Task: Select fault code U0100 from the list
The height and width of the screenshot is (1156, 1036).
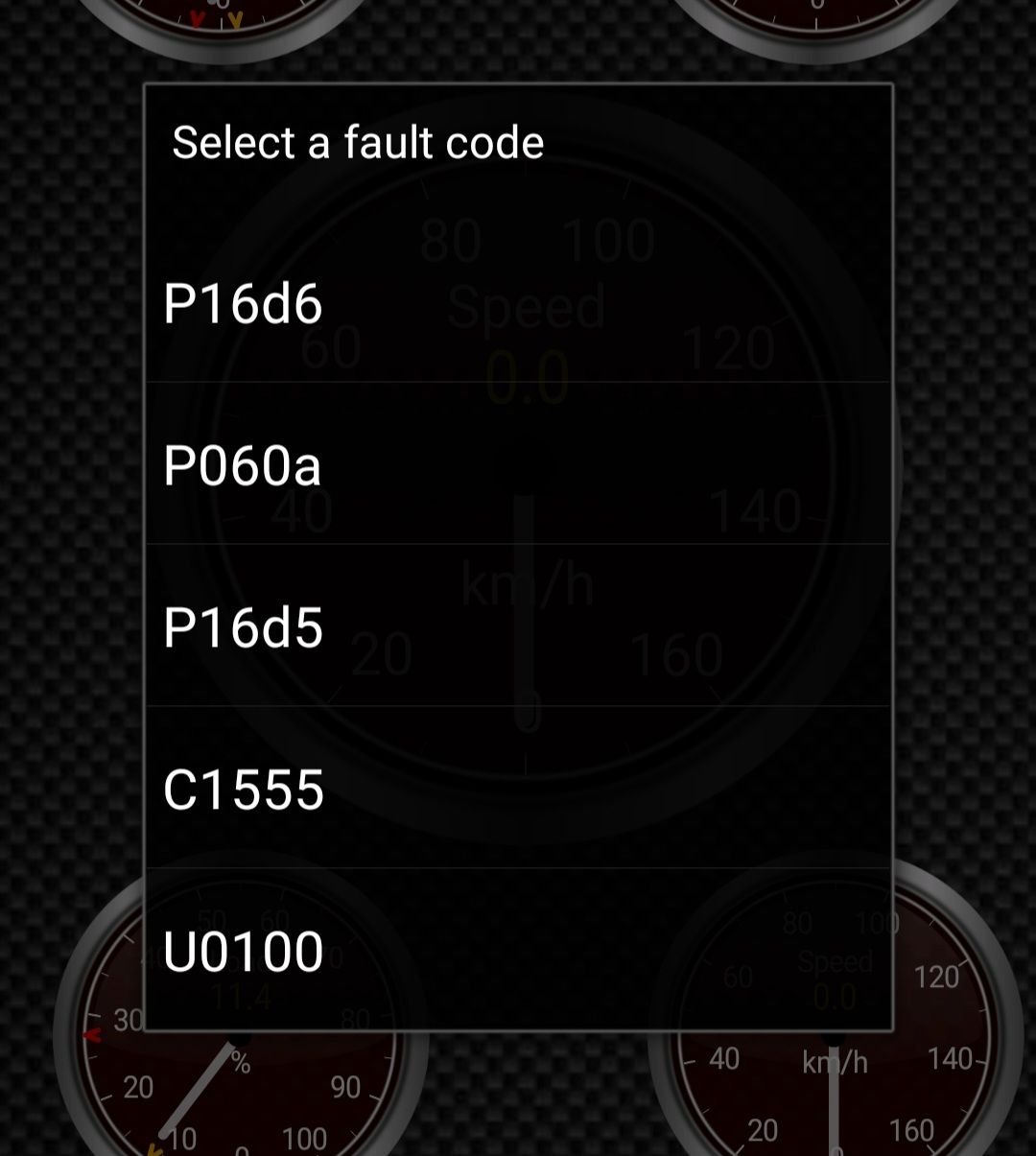Action: (243, 952)
